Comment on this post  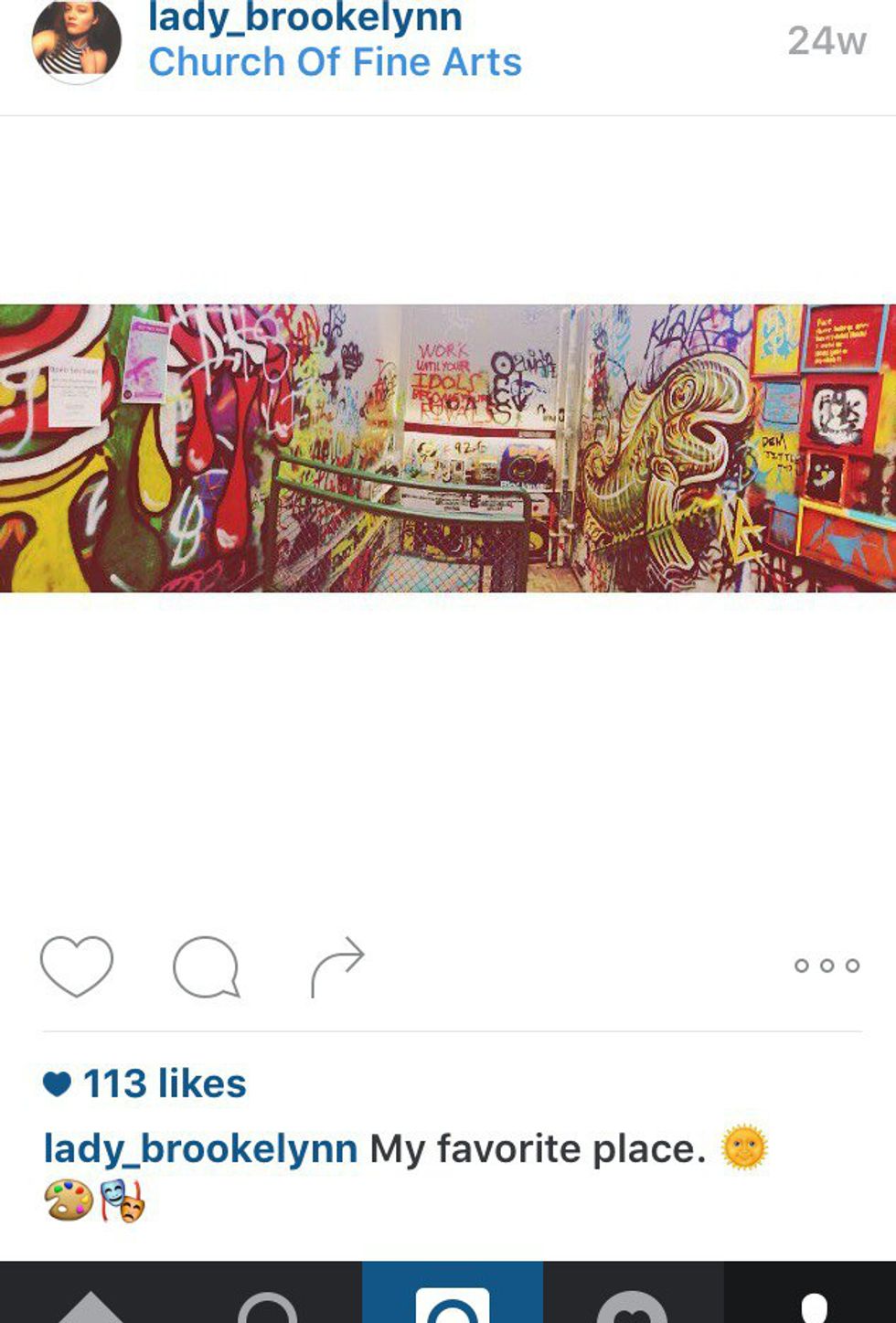point(207,966)
